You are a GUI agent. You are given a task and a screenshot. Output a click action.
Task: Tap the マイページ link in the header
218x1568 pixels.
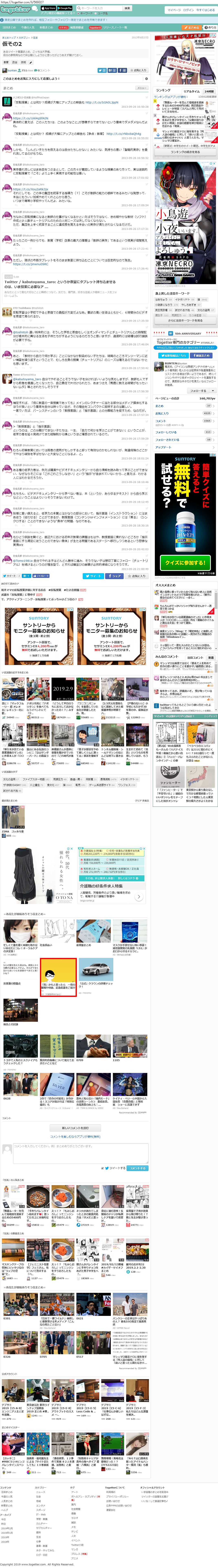(x=174, y=10)
